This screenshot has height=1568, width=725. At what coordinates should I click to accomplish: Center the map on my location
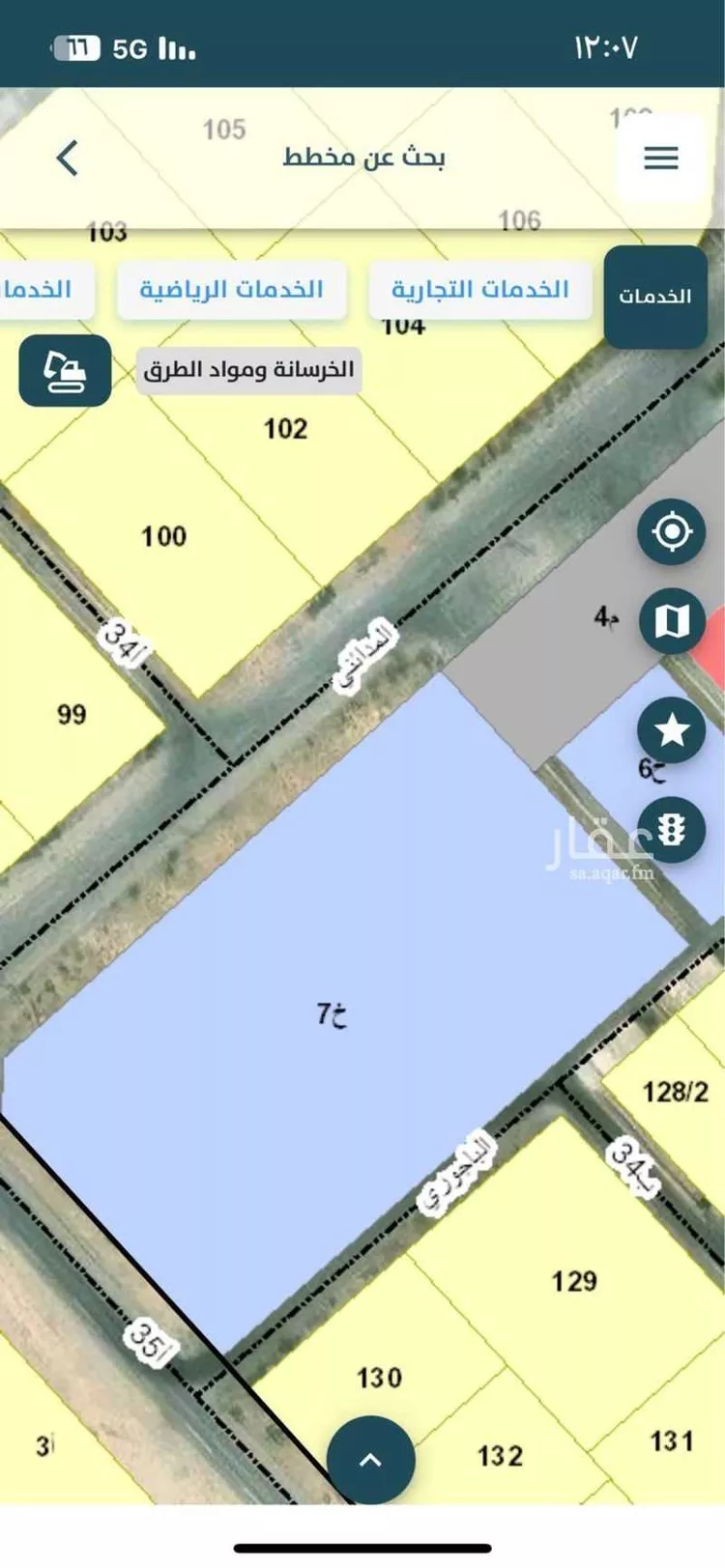coord(672,531)
